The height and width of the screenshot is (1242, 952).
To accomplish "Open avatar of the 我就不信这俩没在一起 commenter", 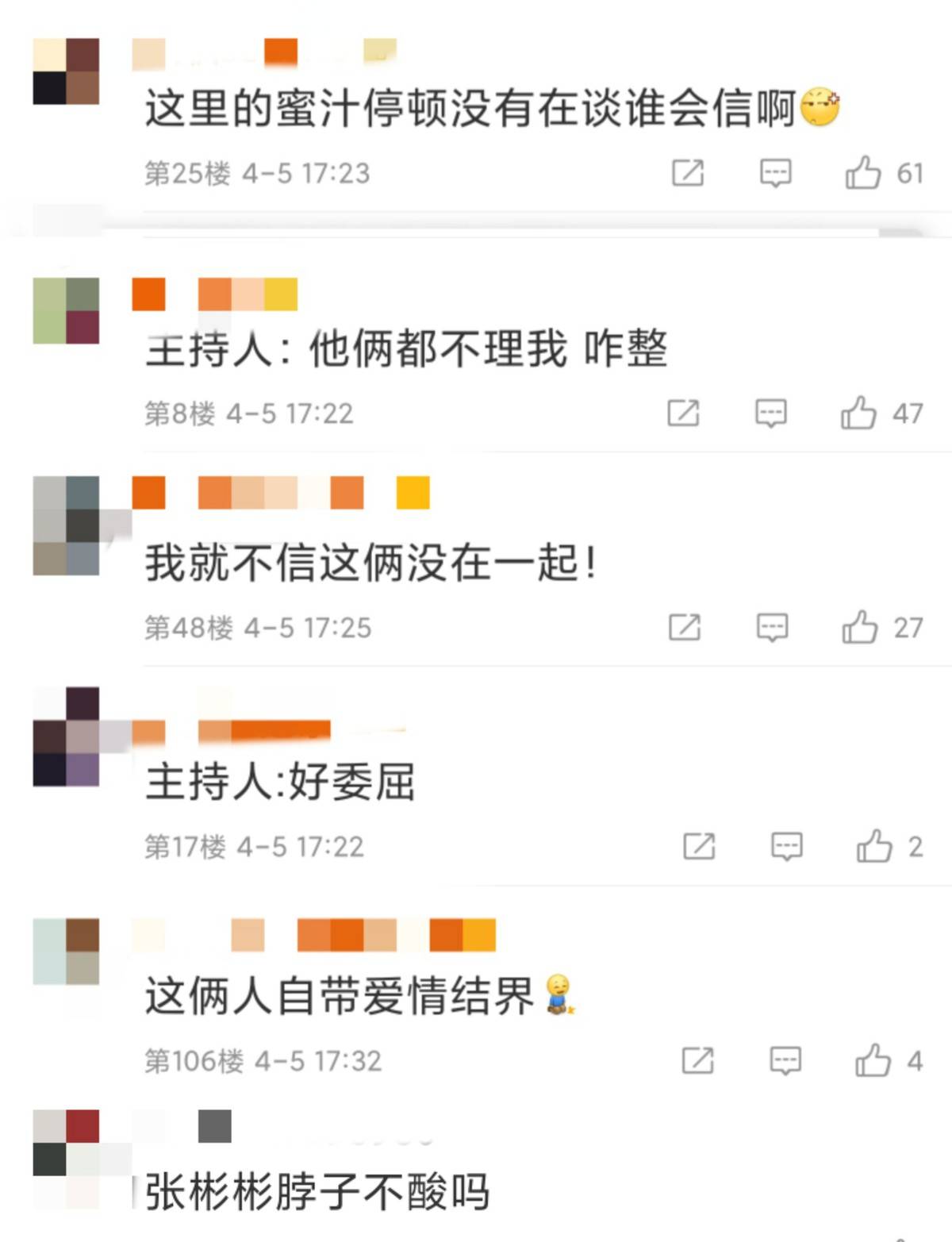I will (x=66, y=525).
